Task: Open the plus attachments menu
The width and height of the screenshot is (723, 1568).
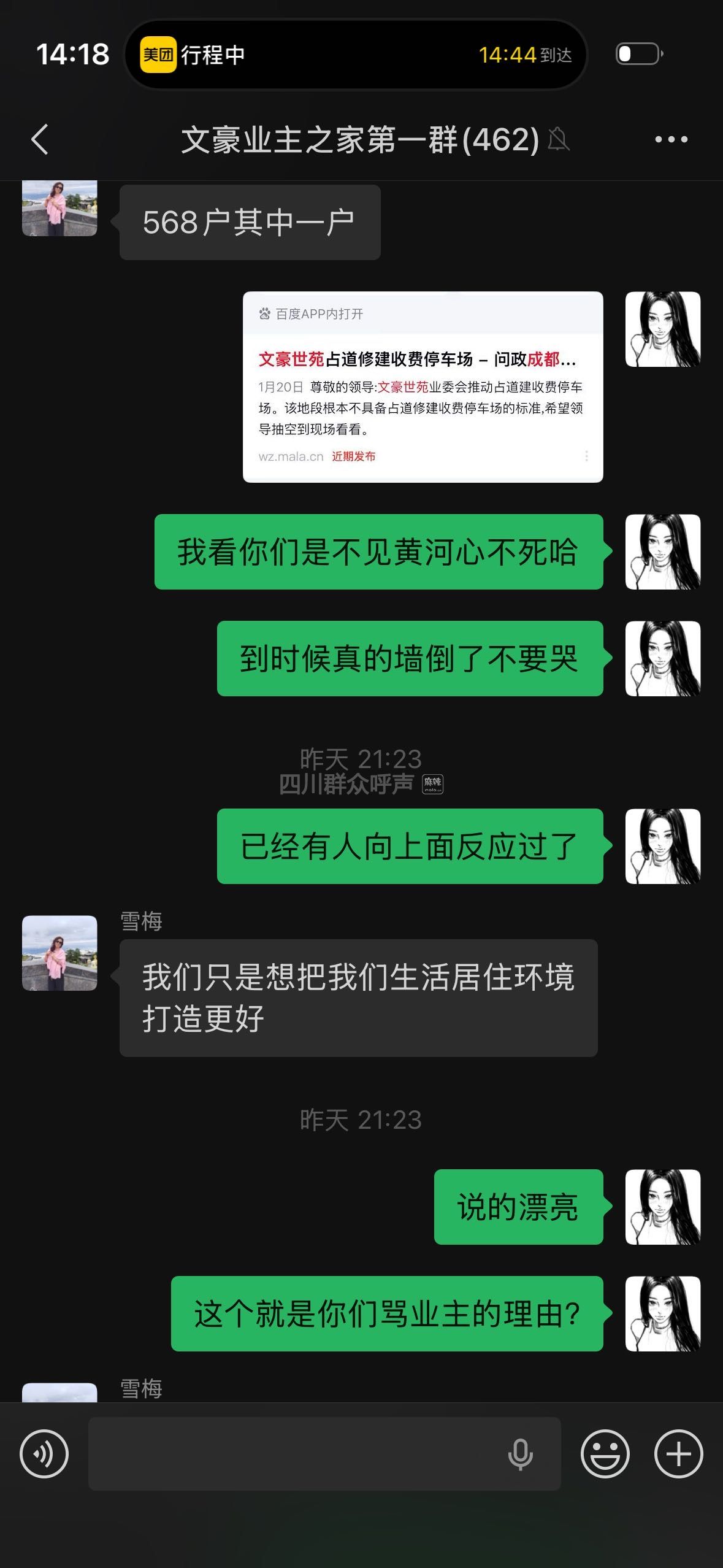Action: tap(678, 1454)
